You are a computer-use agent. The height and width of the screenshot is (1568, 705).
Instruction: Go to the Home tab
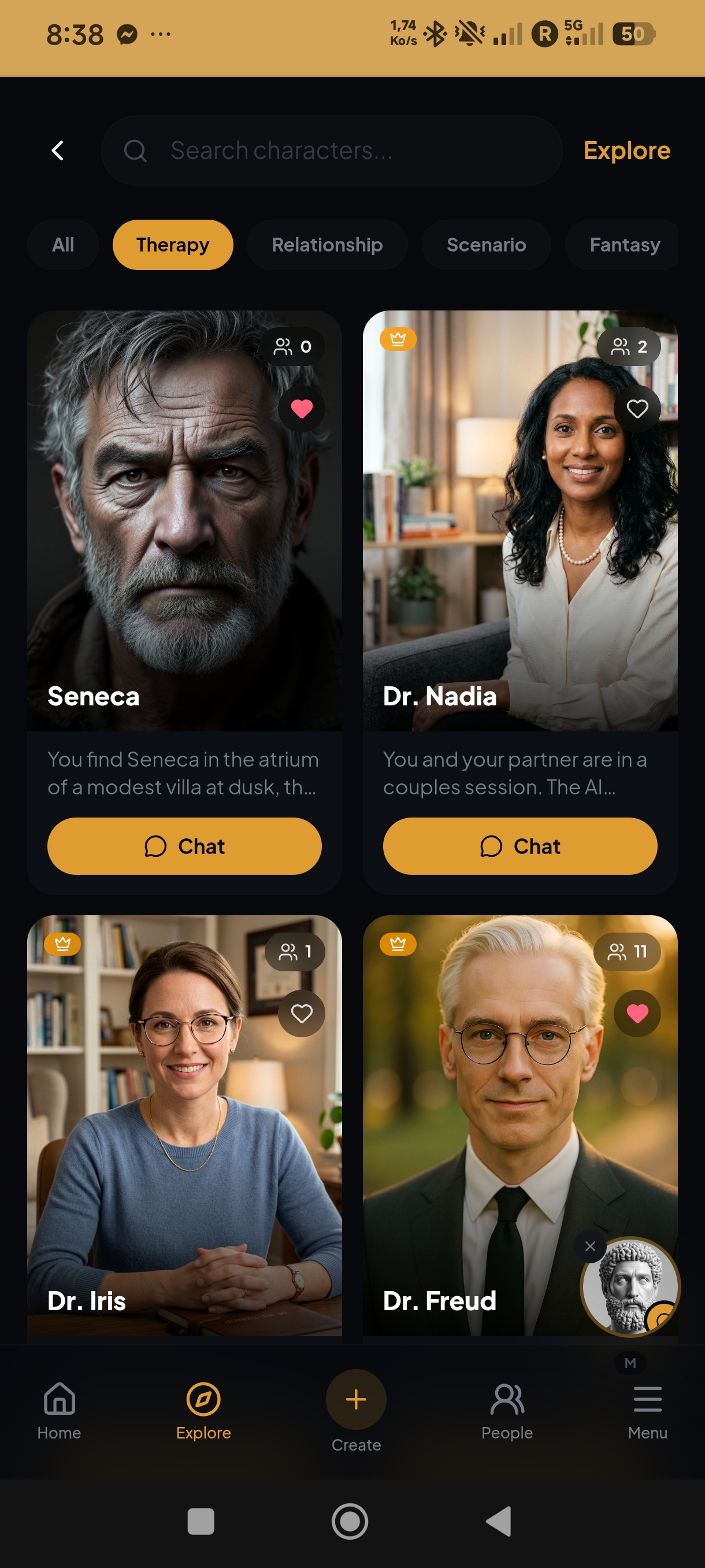(x=59, y=1410)
